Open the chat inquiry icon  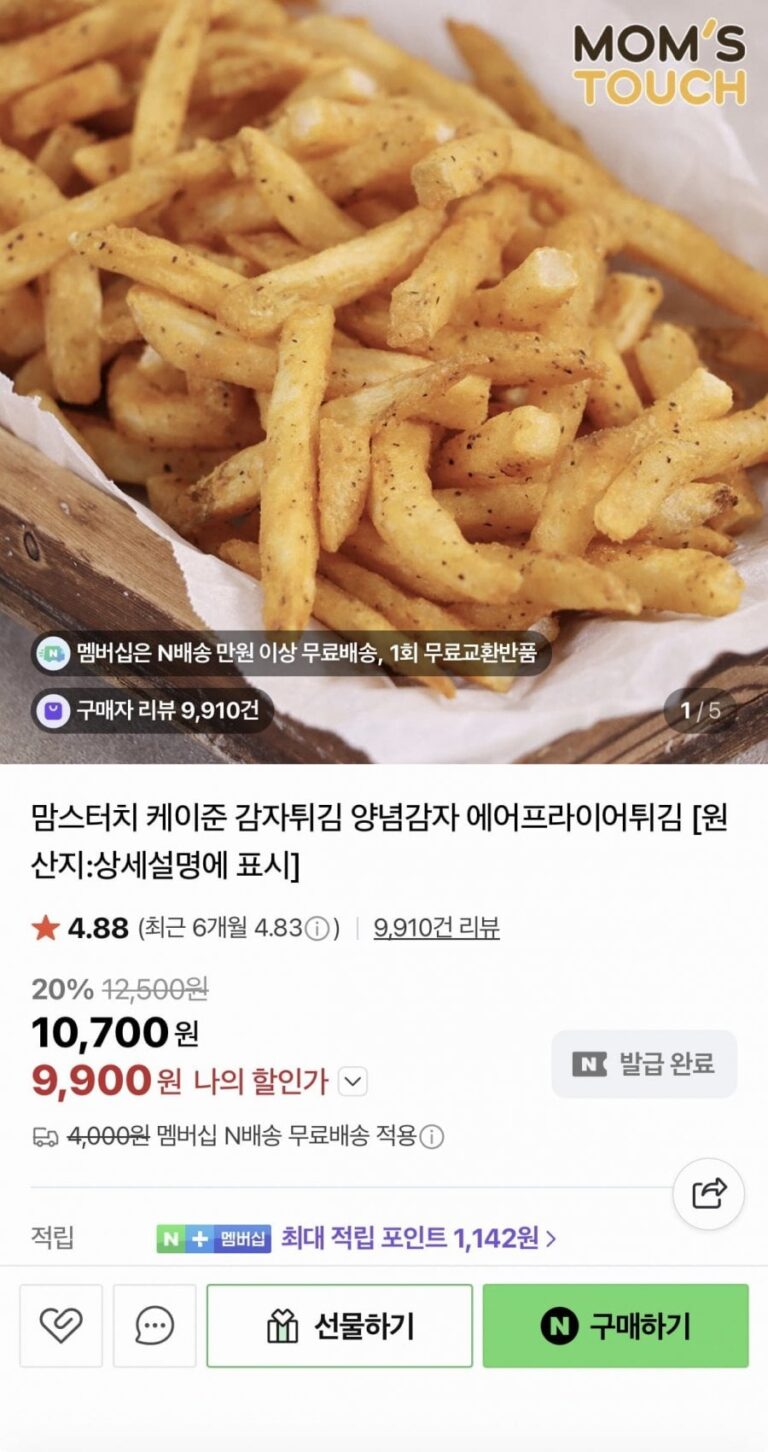(154, 1326)
